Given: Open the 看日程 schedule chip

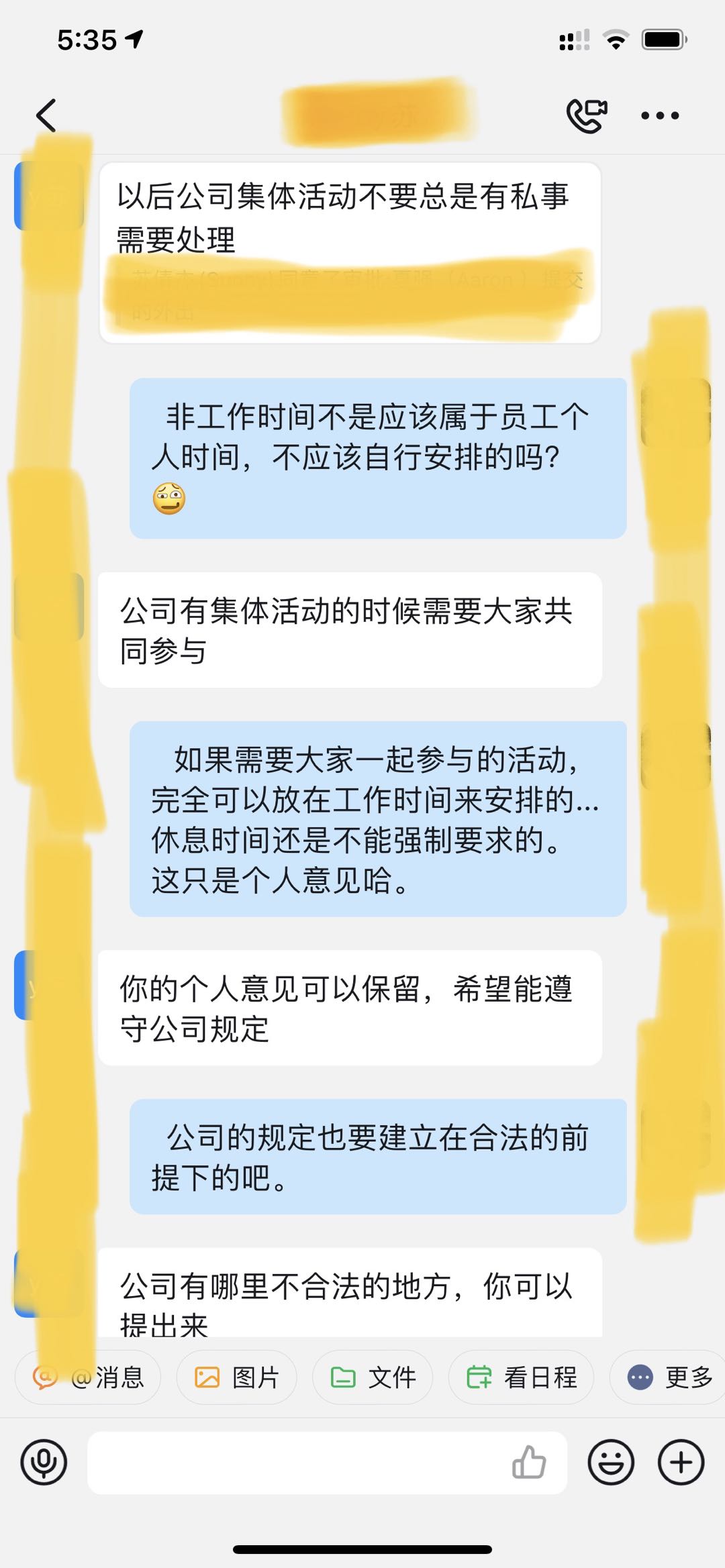Looking at the screenshot, I should (522, 1377).
